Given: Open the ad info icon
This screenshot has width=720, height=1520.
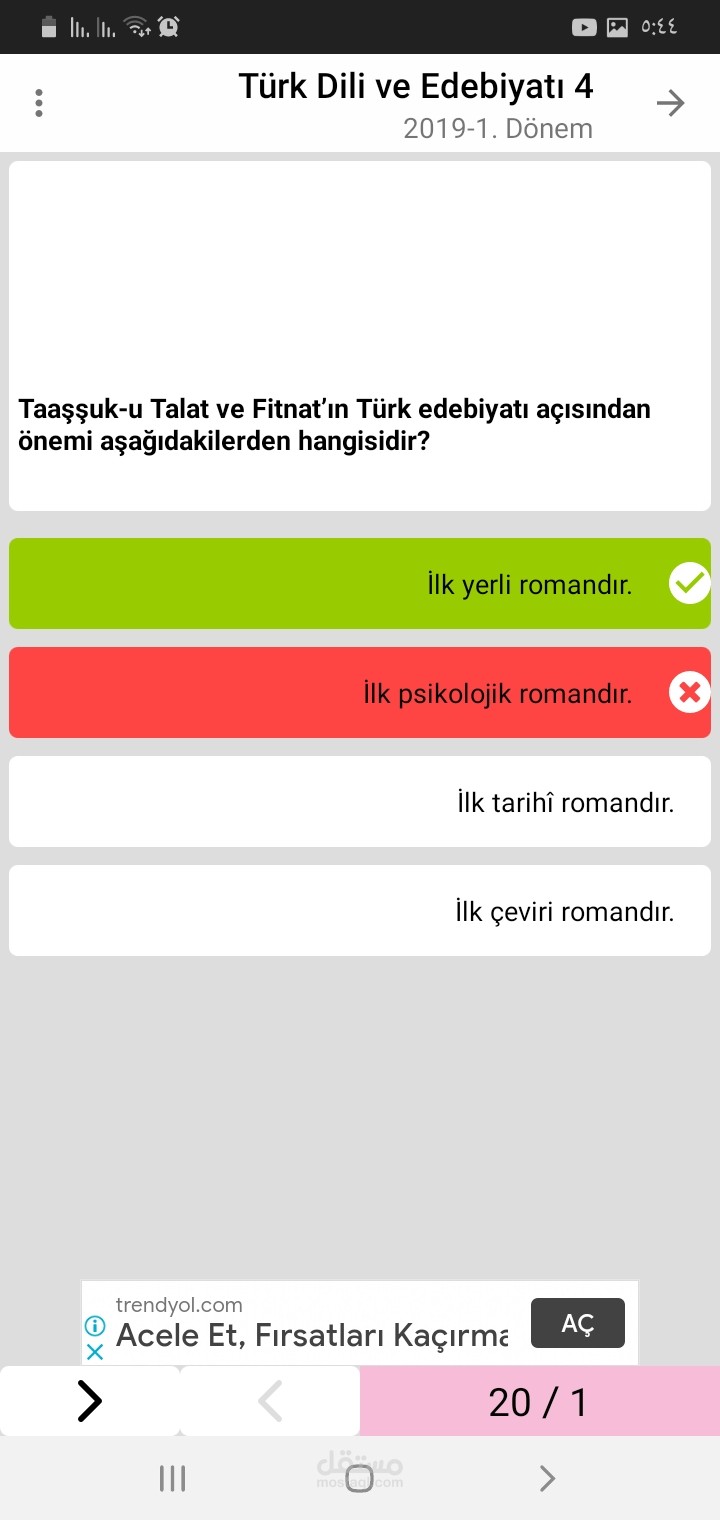Looking at the screenshot, I should (95, 1326).
